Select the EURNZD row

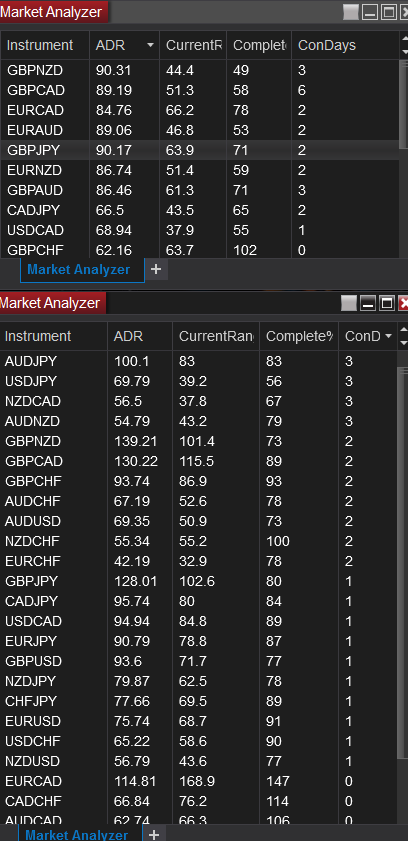[199, 171]
